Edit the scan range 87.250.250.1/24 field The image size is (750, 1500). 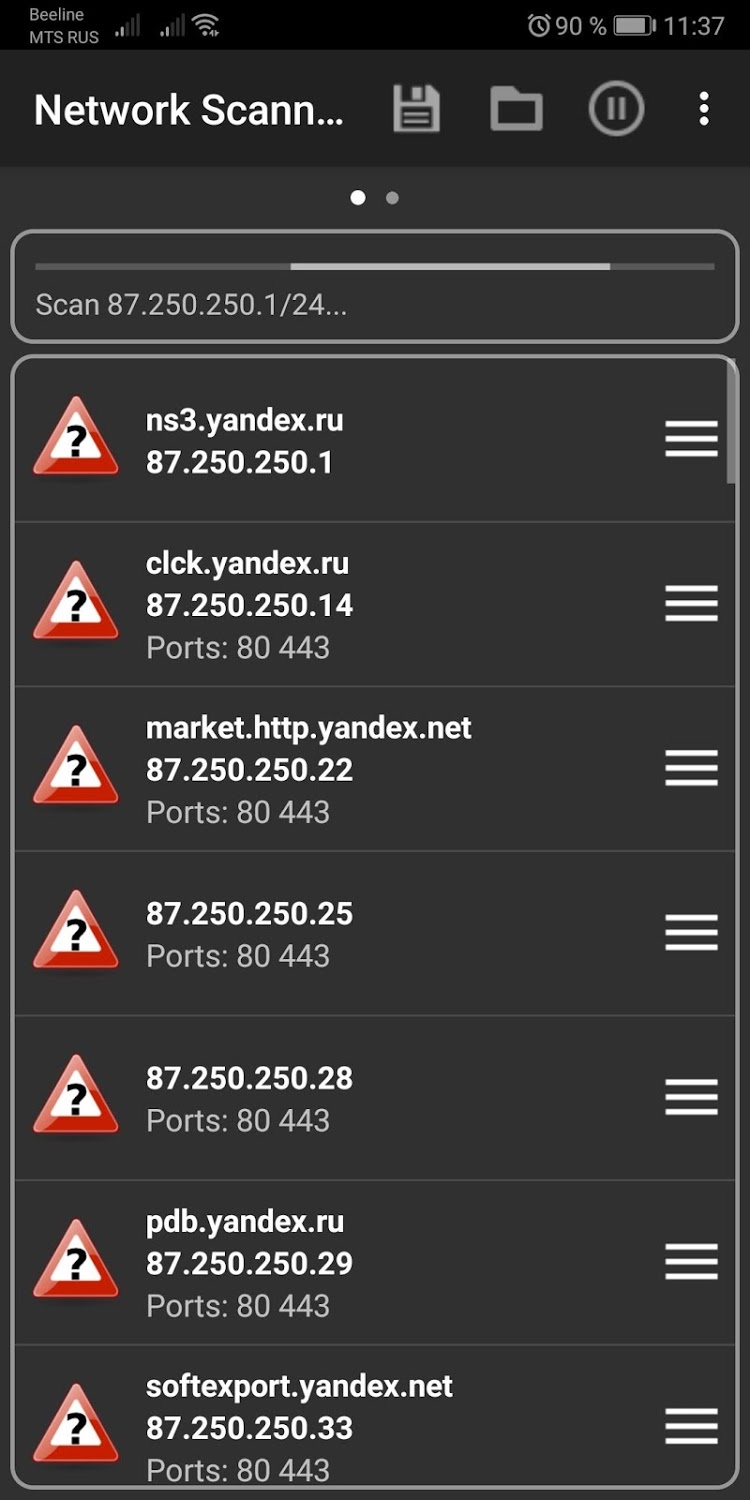click(374, 304)
